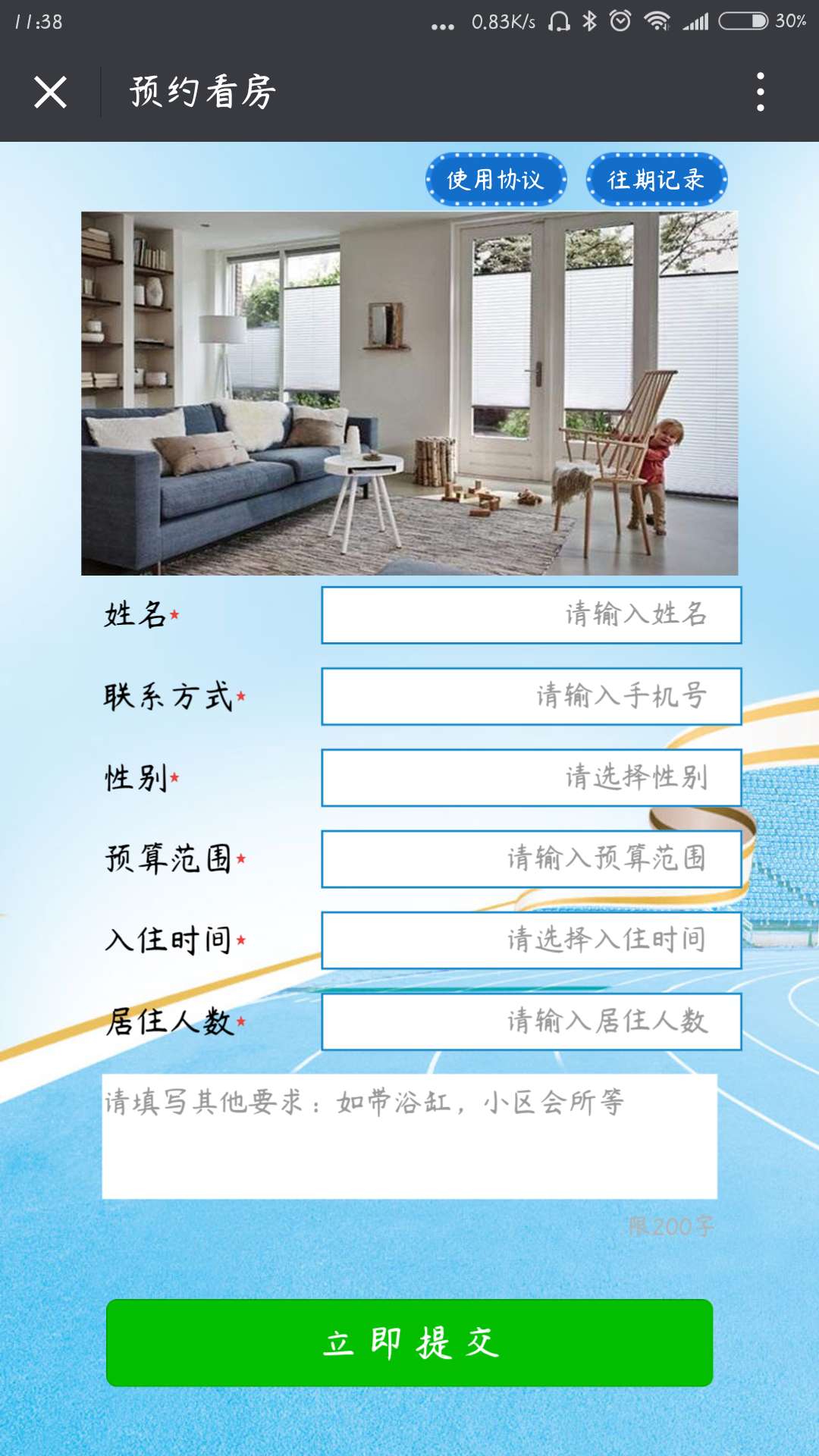Image resolution: width=819 pixels, height=1456 pixels.
Task: Focus the 其他要求 requirements text box
Action: (409, 1136)
